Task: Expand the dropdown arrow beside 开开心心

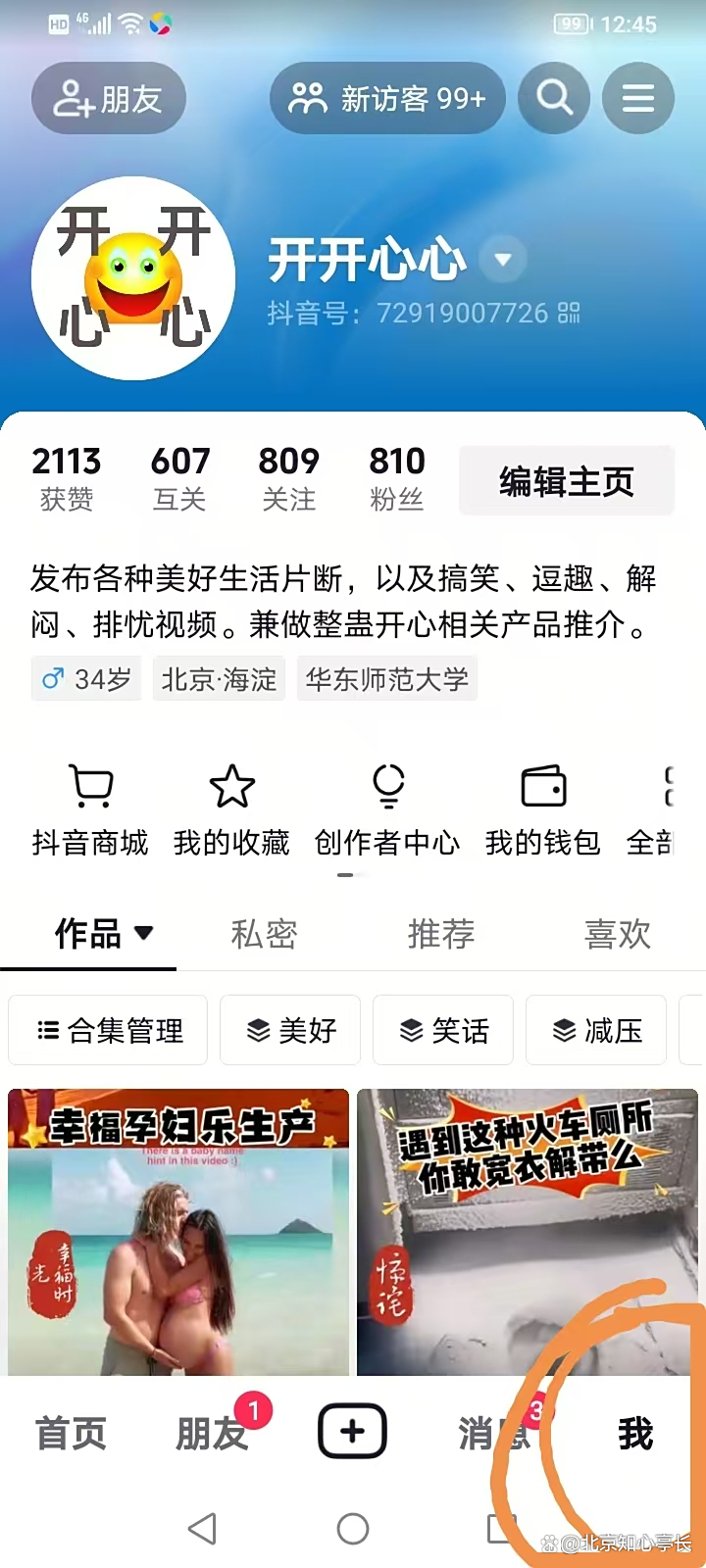Action: (503, 260)
